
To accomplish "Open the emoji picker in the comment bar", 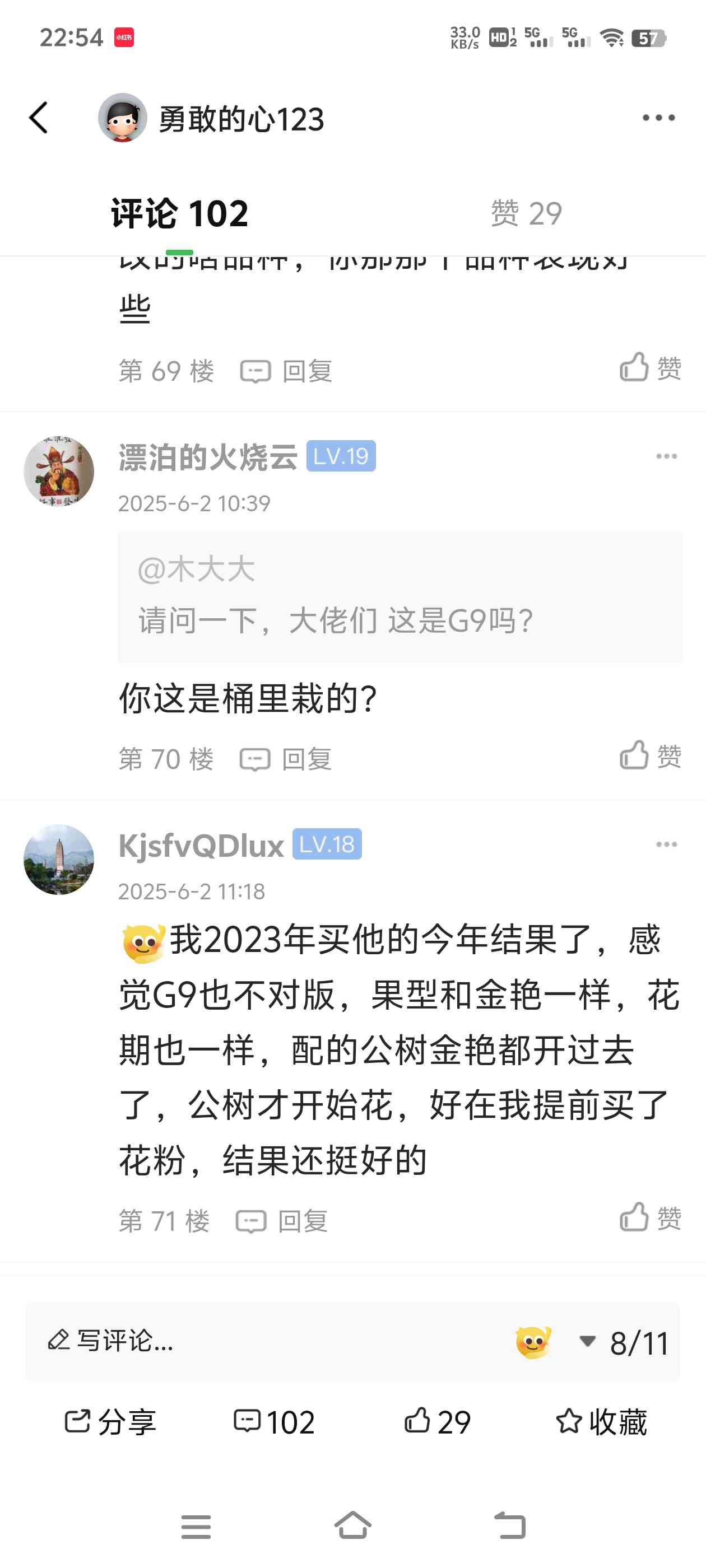I will point(533,1342).
